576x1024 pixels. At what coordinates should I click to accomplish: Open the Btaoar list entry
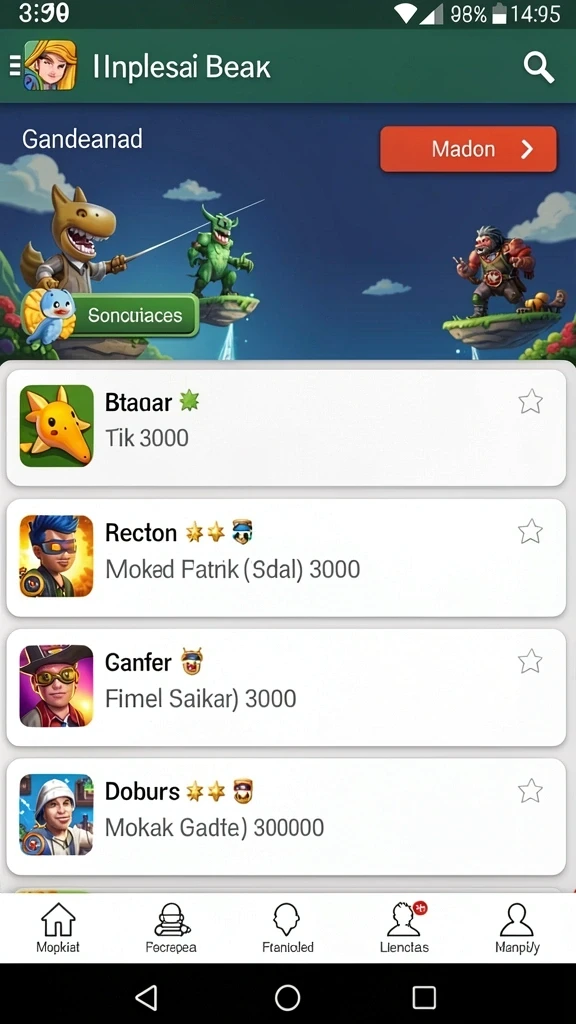tap(286, 428)
